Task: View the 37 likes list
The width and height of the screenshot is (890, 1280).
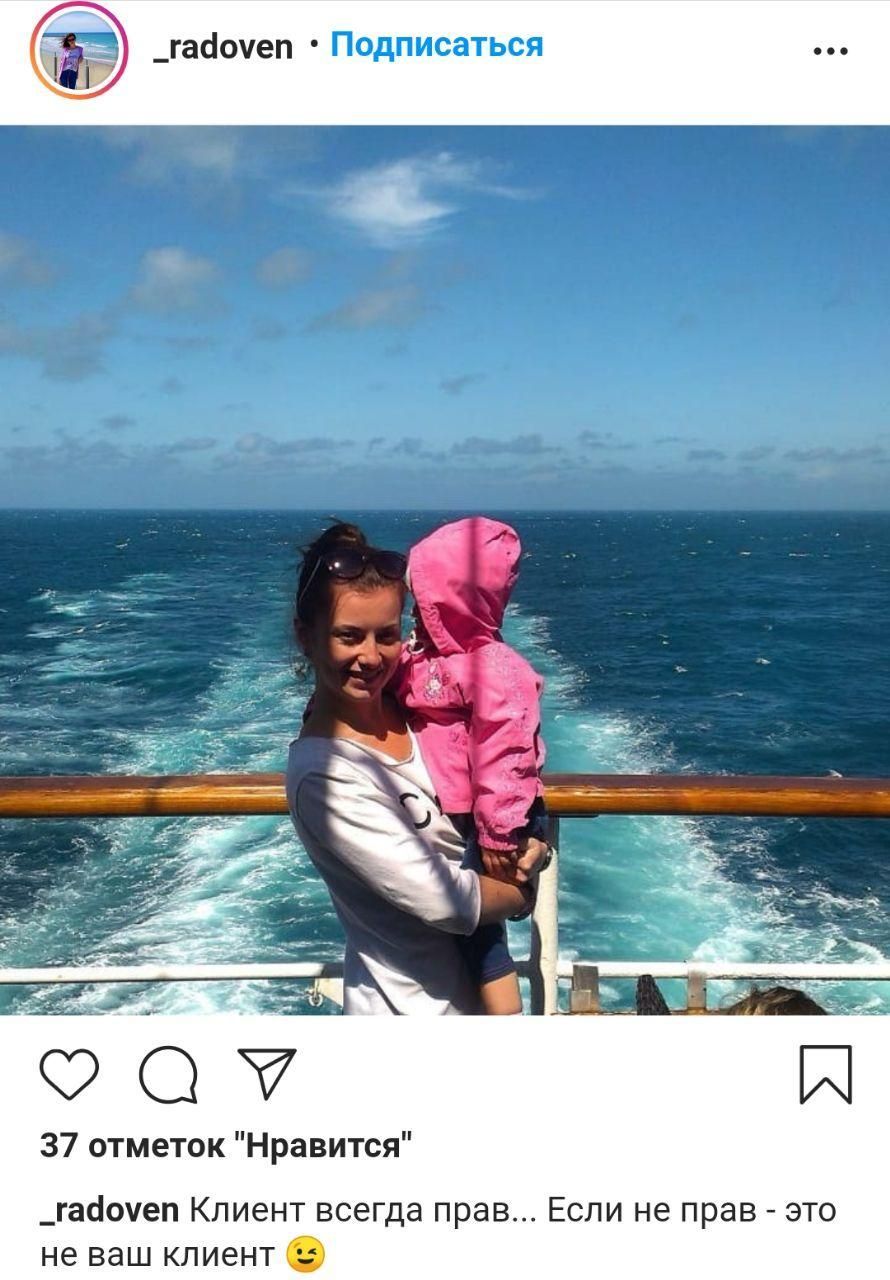Action: (226, 1146)
